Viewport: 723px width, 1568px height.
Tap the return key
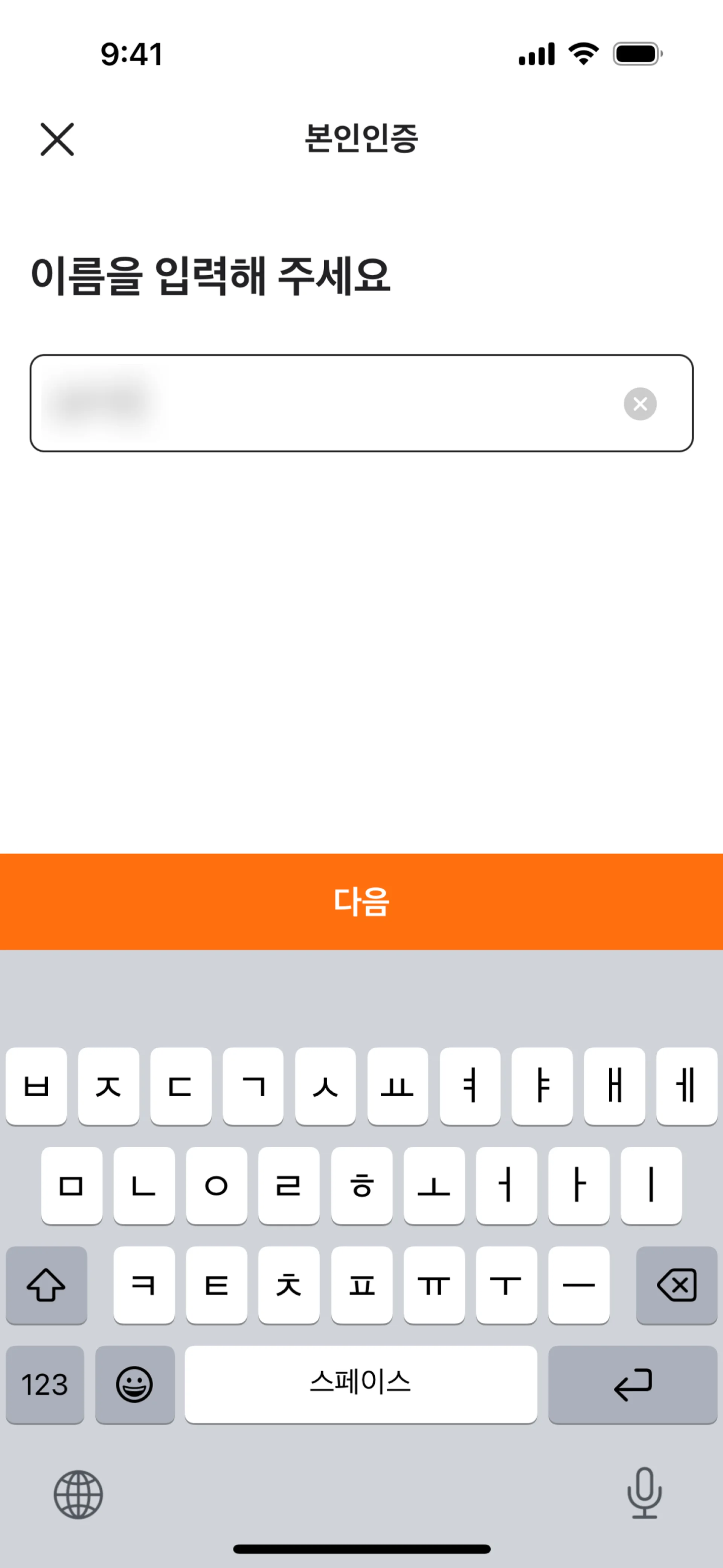pyautogui.click(x=632, y=1384)
